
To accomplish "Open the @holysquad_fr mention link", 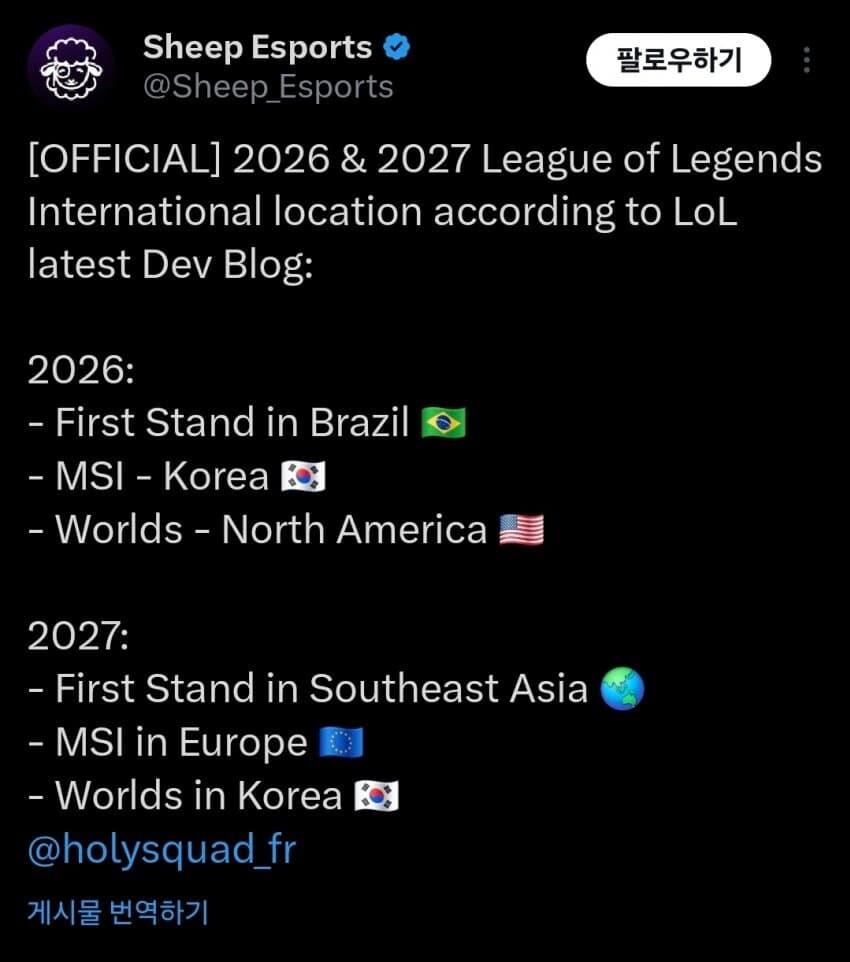I will 161,850.
